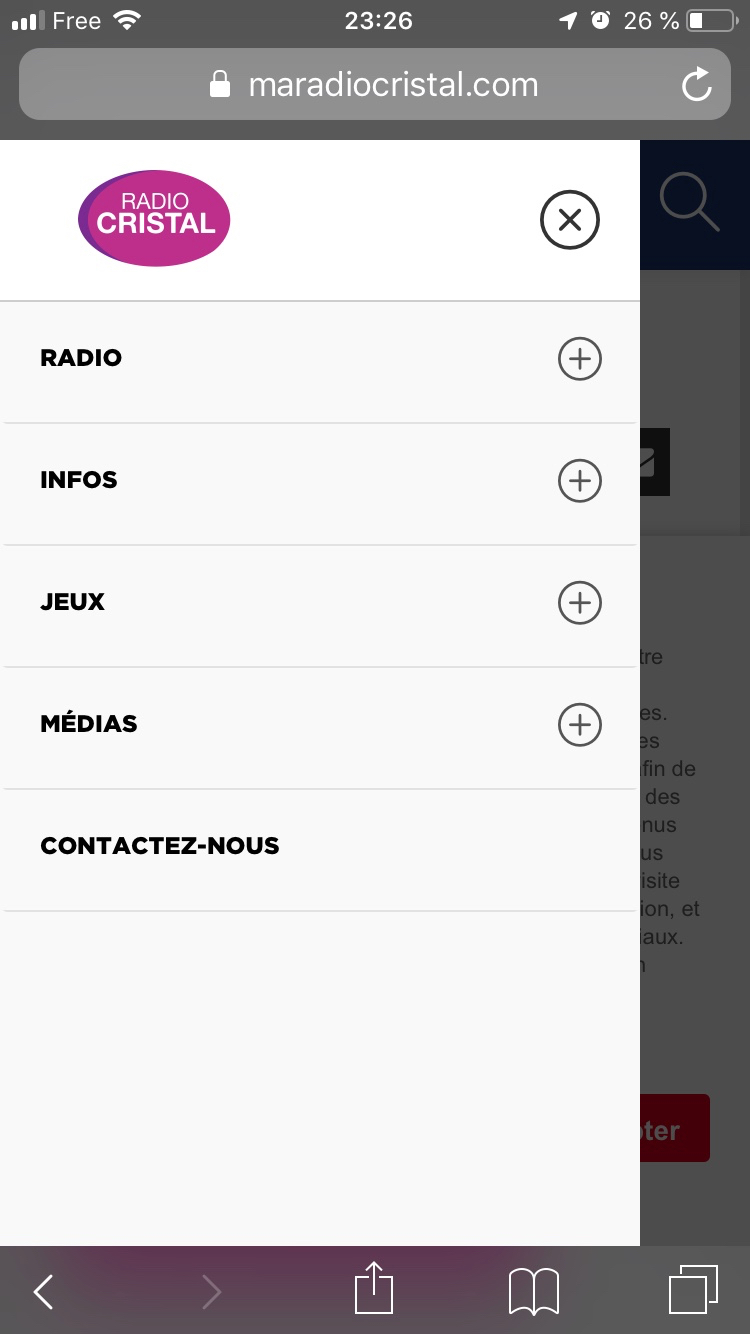
Task: Open Safari bookmarks
Action: 534,1291
